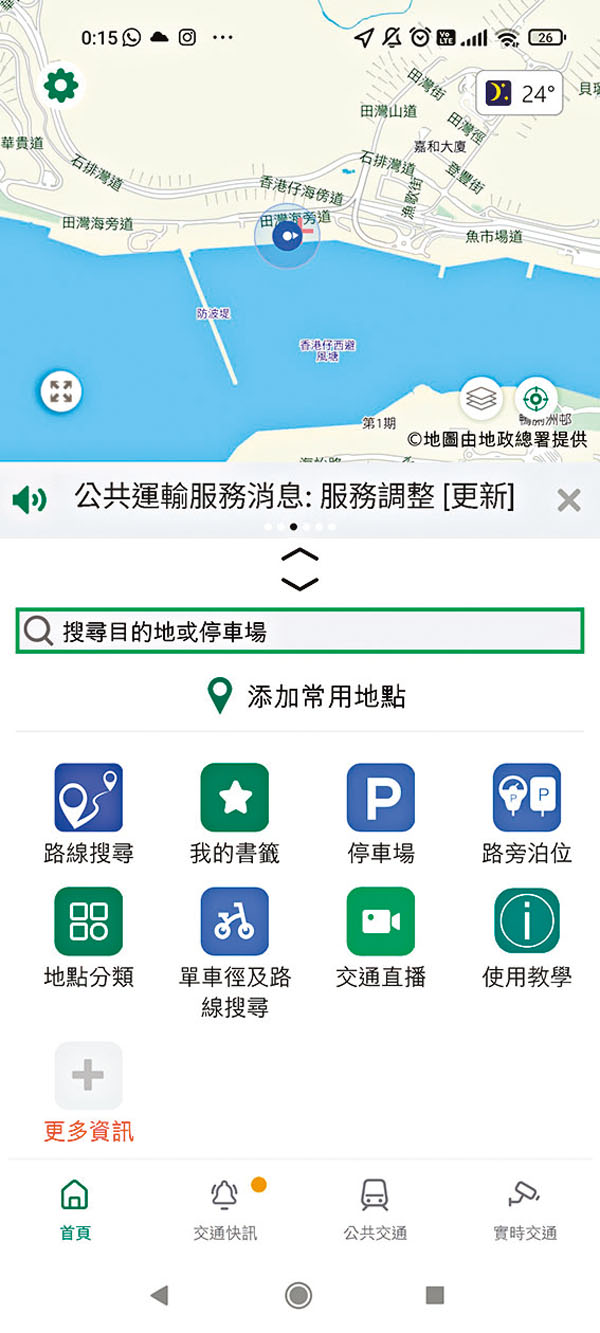Tap the 搜尋目的地或停車場 search box

point(300,632)
